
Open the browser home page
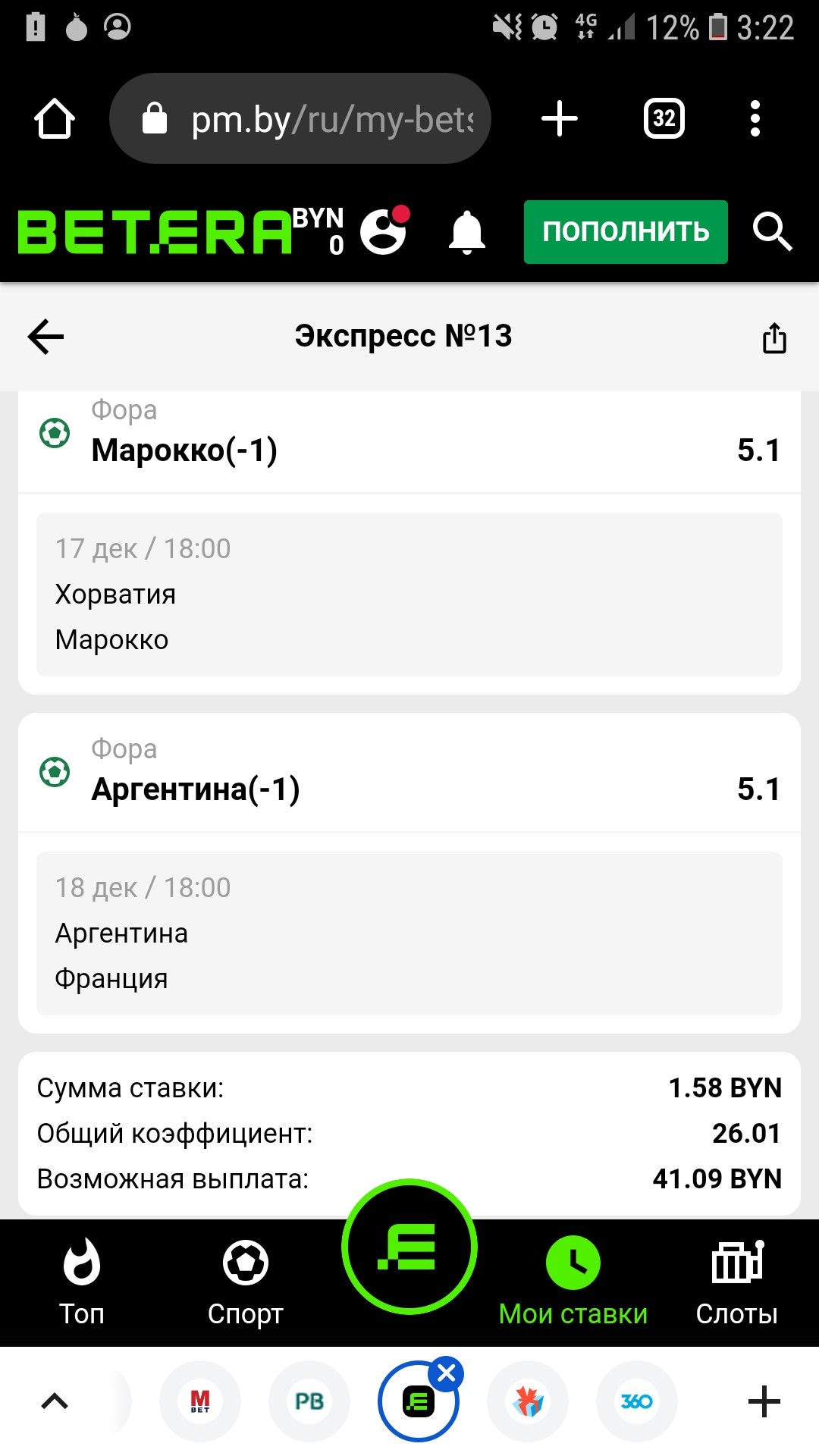pos(55,119)
